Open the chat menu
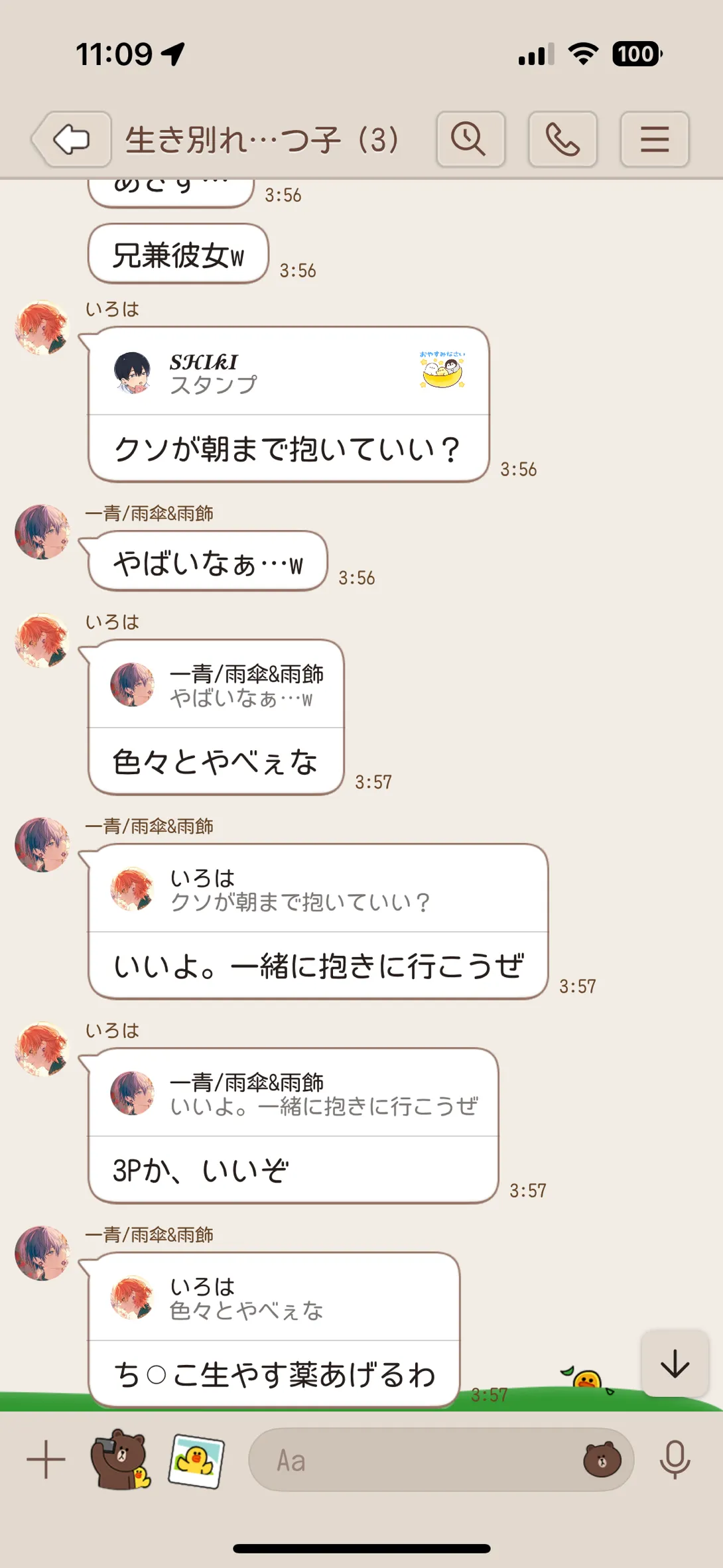723x1568 pixels. click(655, 139)
